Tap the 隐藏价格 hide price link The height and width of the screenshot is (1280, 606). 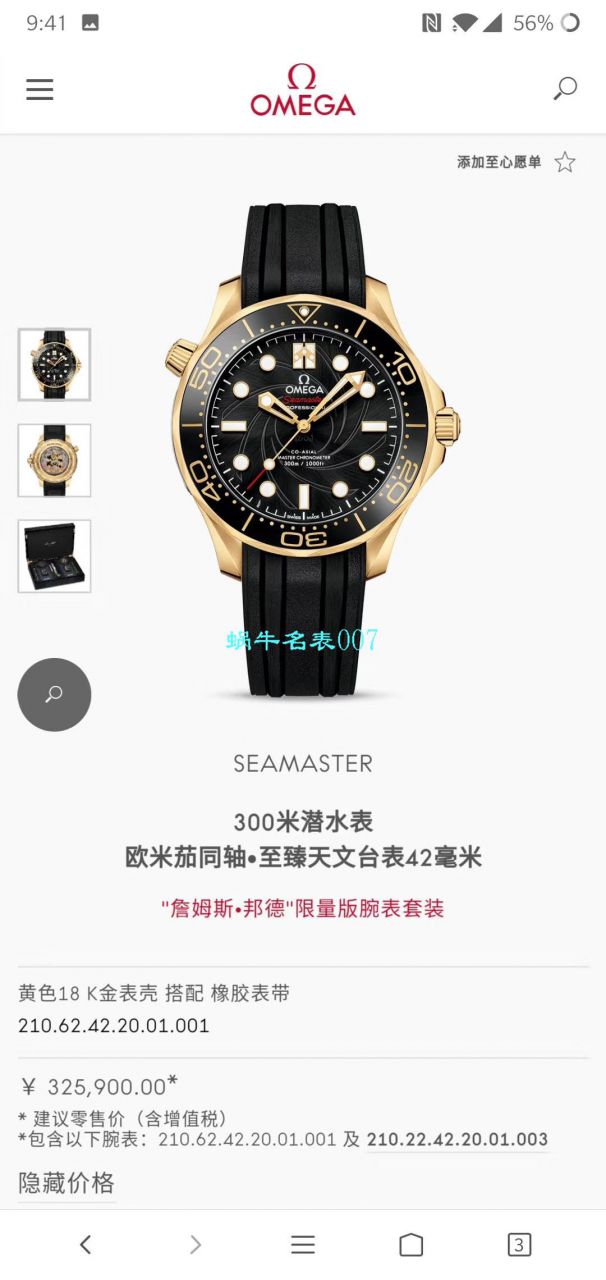[66, 1183]
